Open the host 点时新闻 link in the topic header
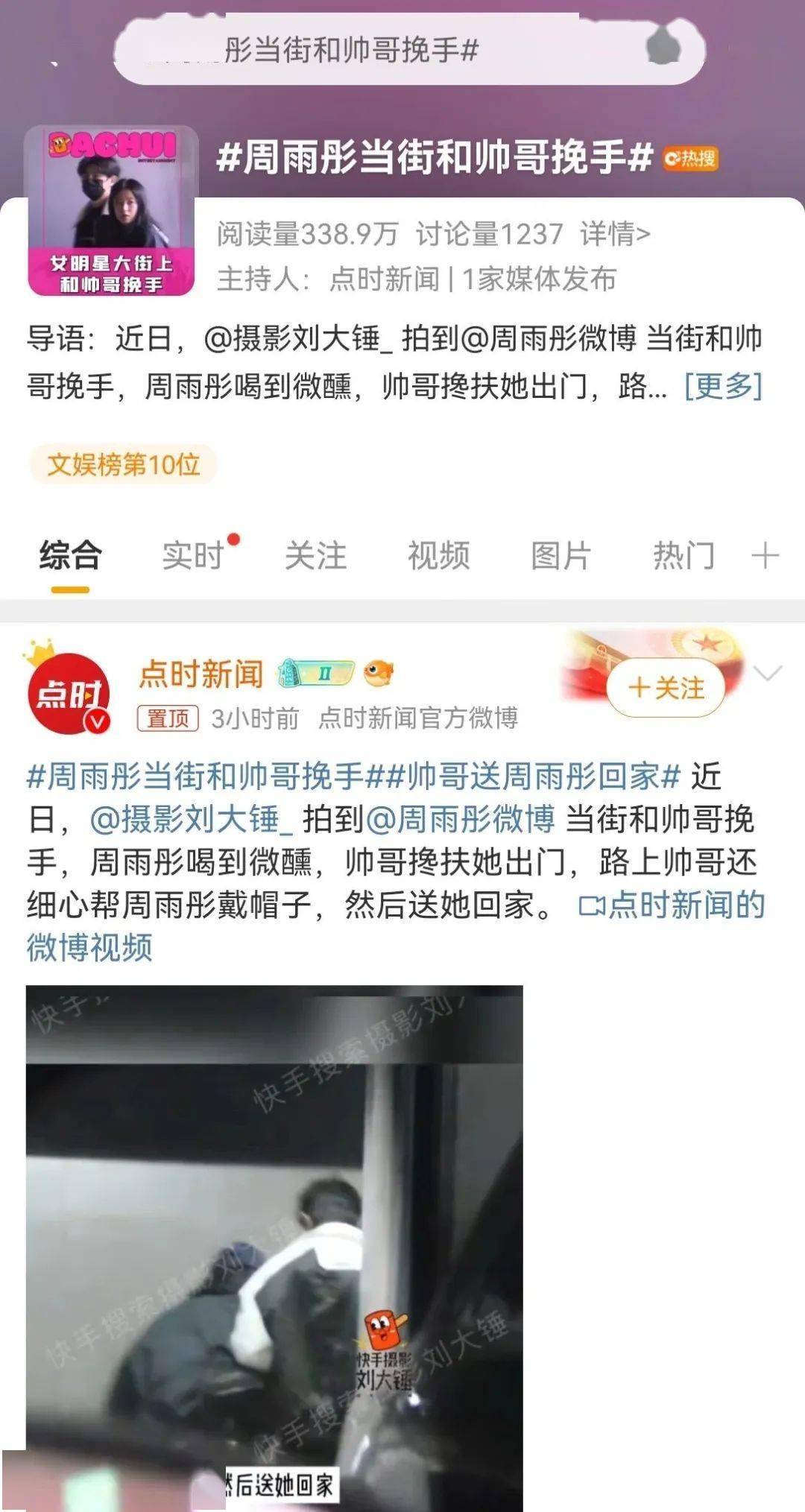 point(384,279)
